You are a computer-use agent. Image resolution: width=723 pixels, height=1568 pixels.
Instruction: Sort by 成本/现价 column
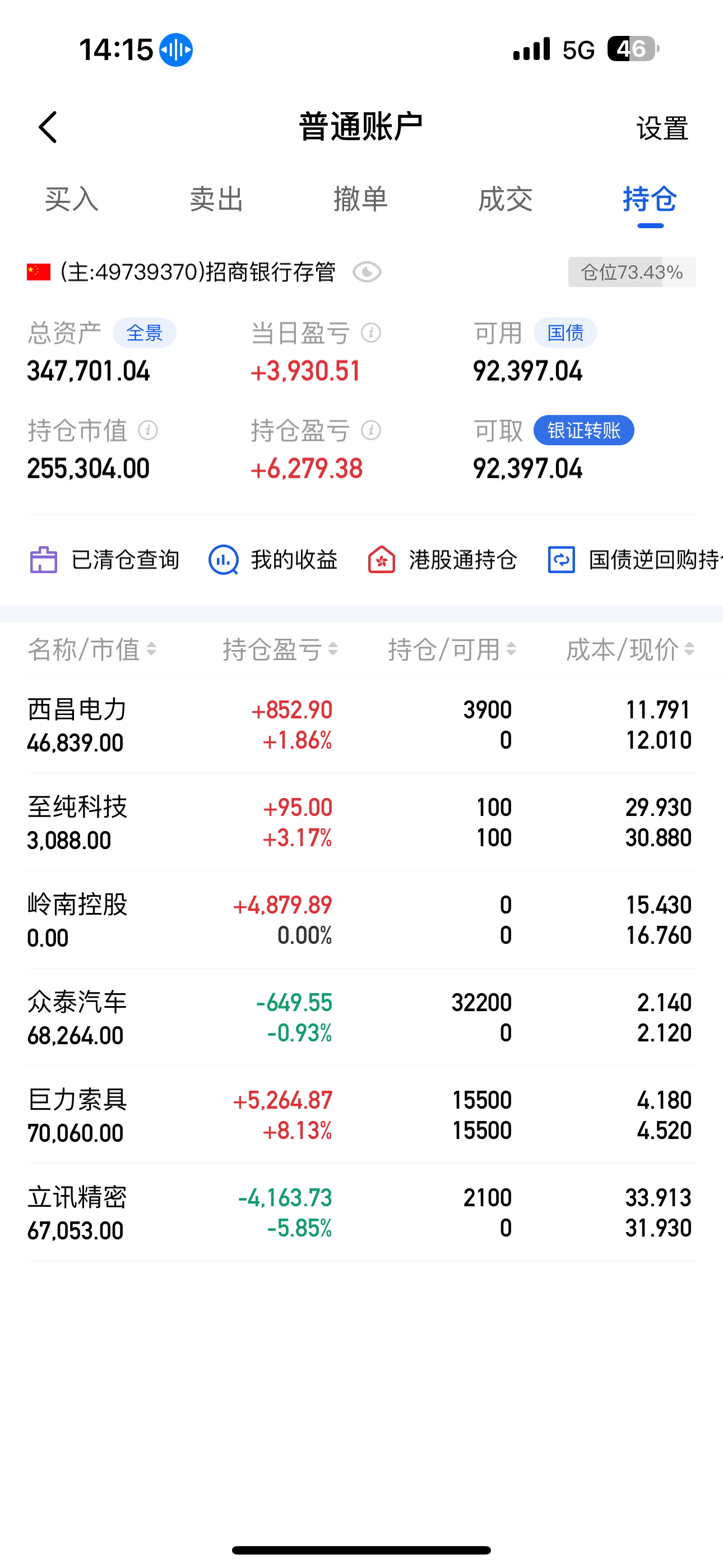click(x=631, y=649)
